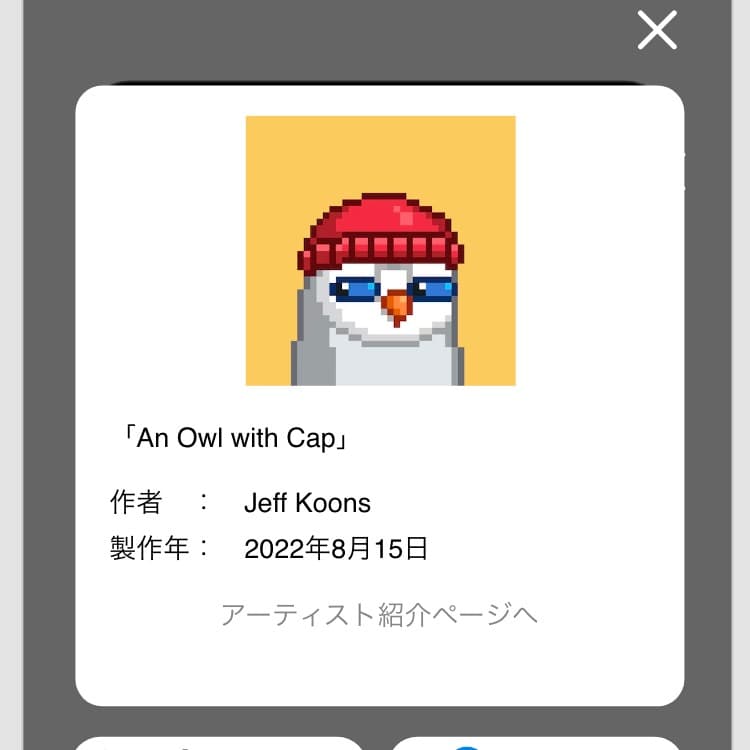The image size is (750, 750).
Task: Close the artwork details overlay
Action: point(657,31)
